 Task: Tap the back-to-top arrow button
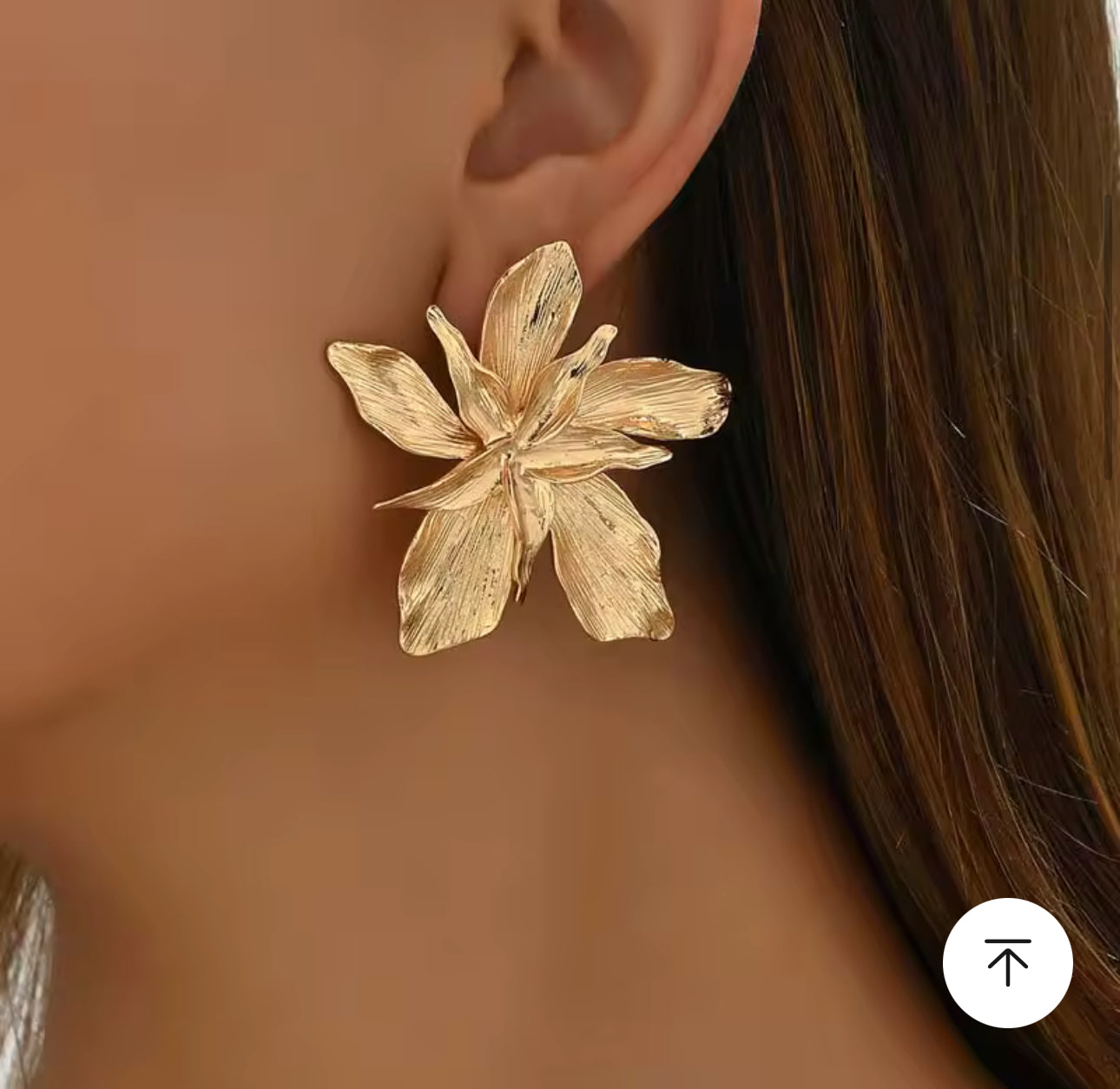1007,962
